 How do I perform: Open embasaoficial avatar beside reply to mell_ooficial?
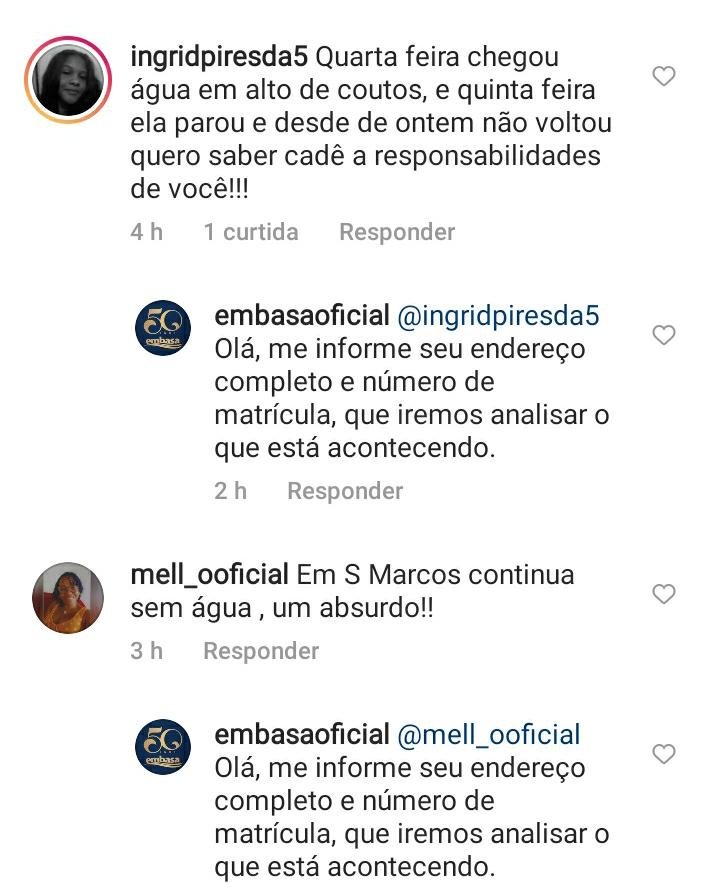coord(161,745)
